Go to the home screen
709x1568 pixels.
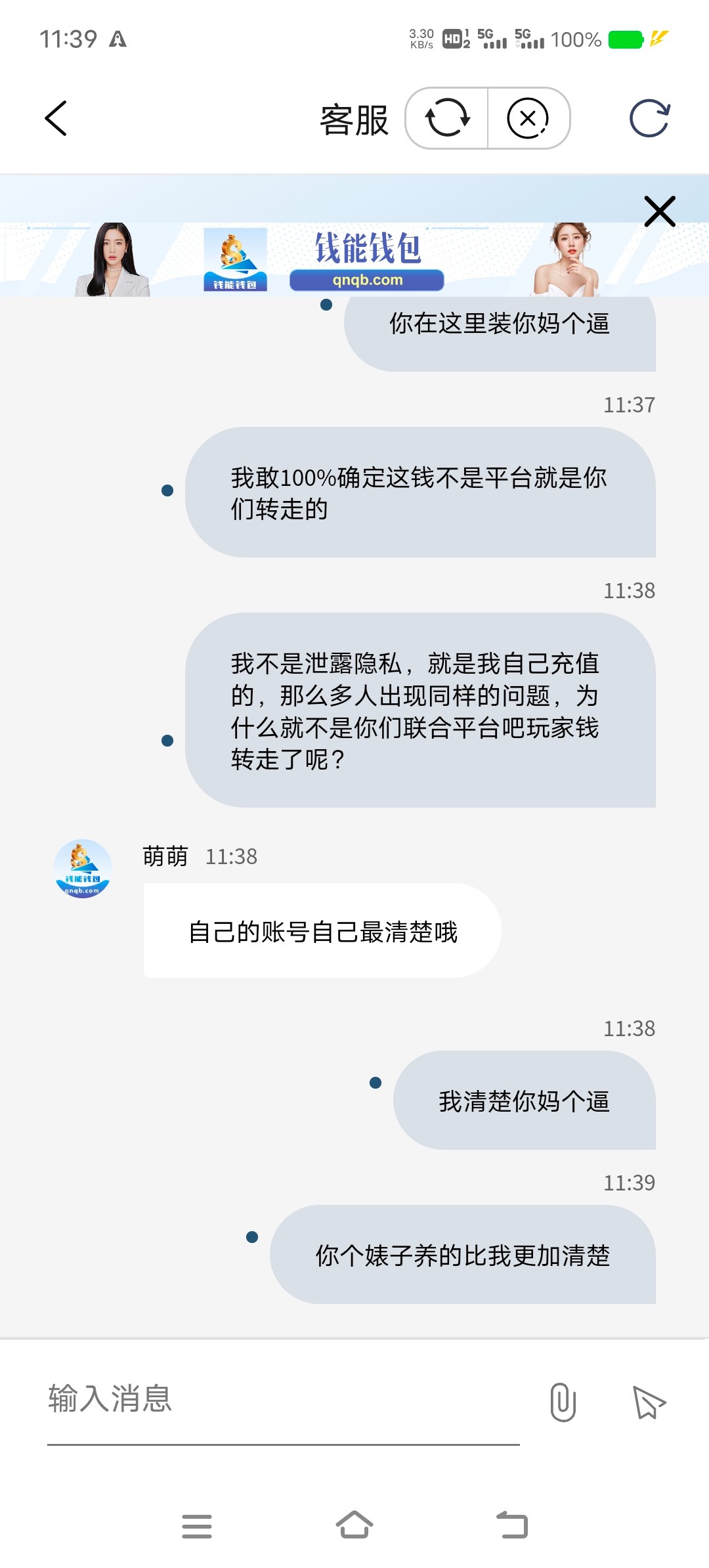pos(354,1525)
